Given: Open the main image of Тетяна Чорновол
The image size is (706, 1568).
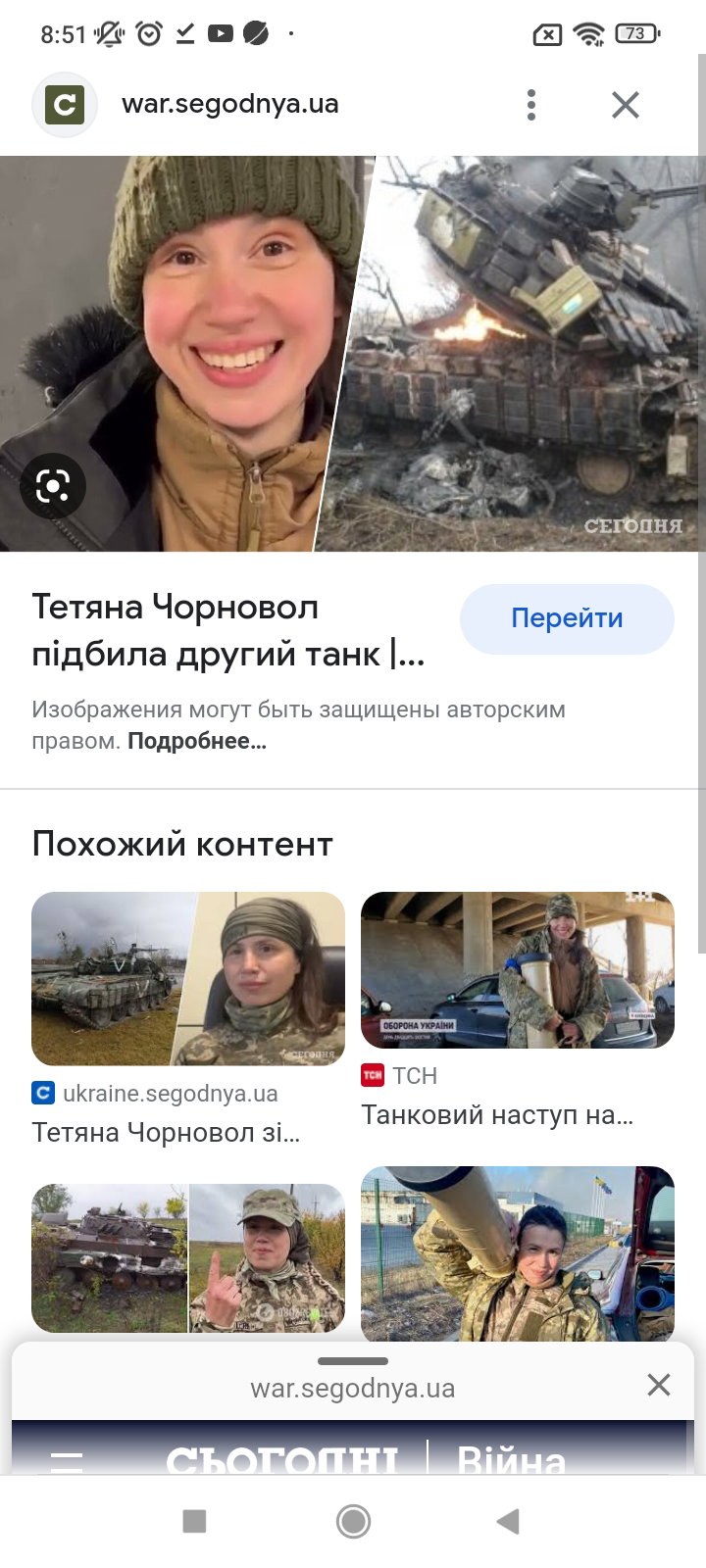Looking at the screenshot, I should pos(353,354).
